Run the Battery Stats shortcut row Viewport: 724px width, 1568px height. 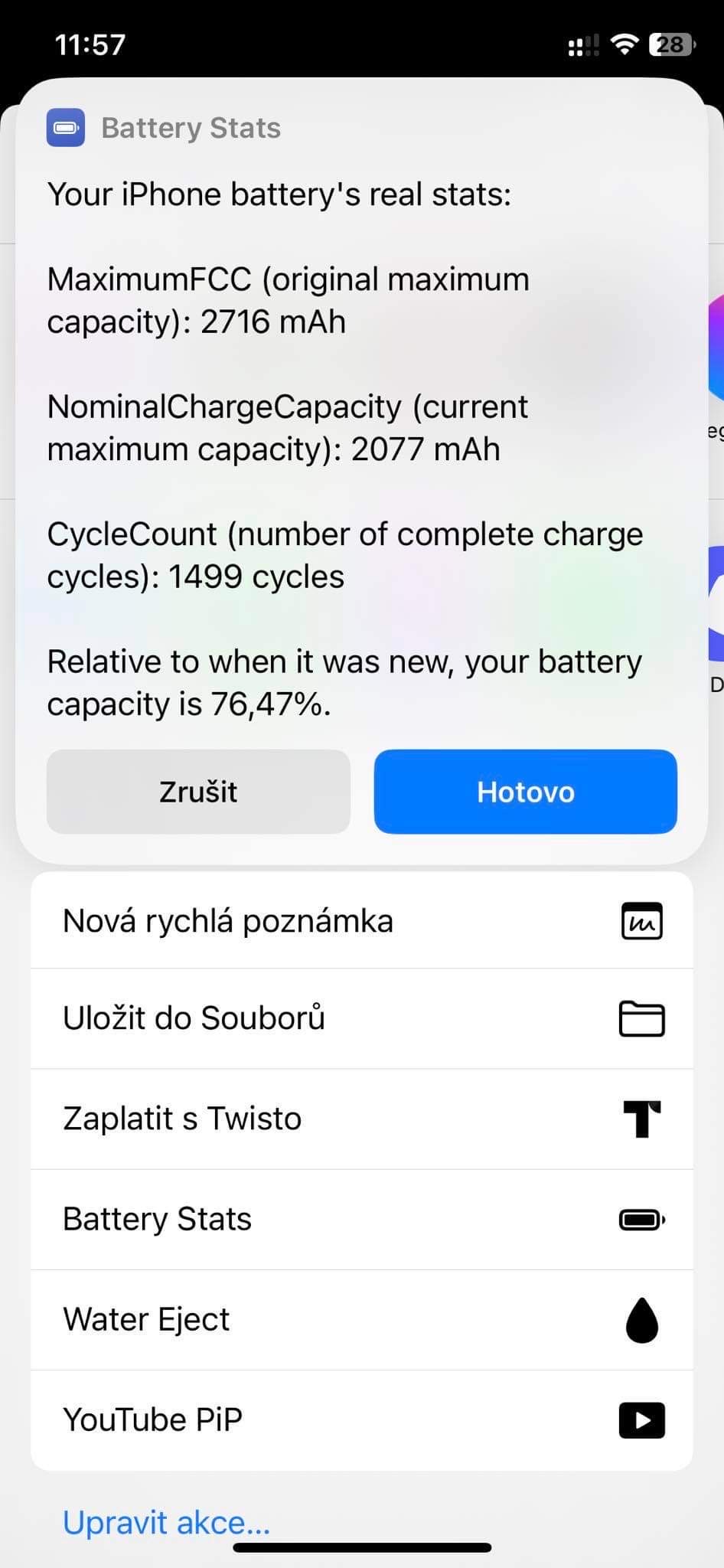361,1219
